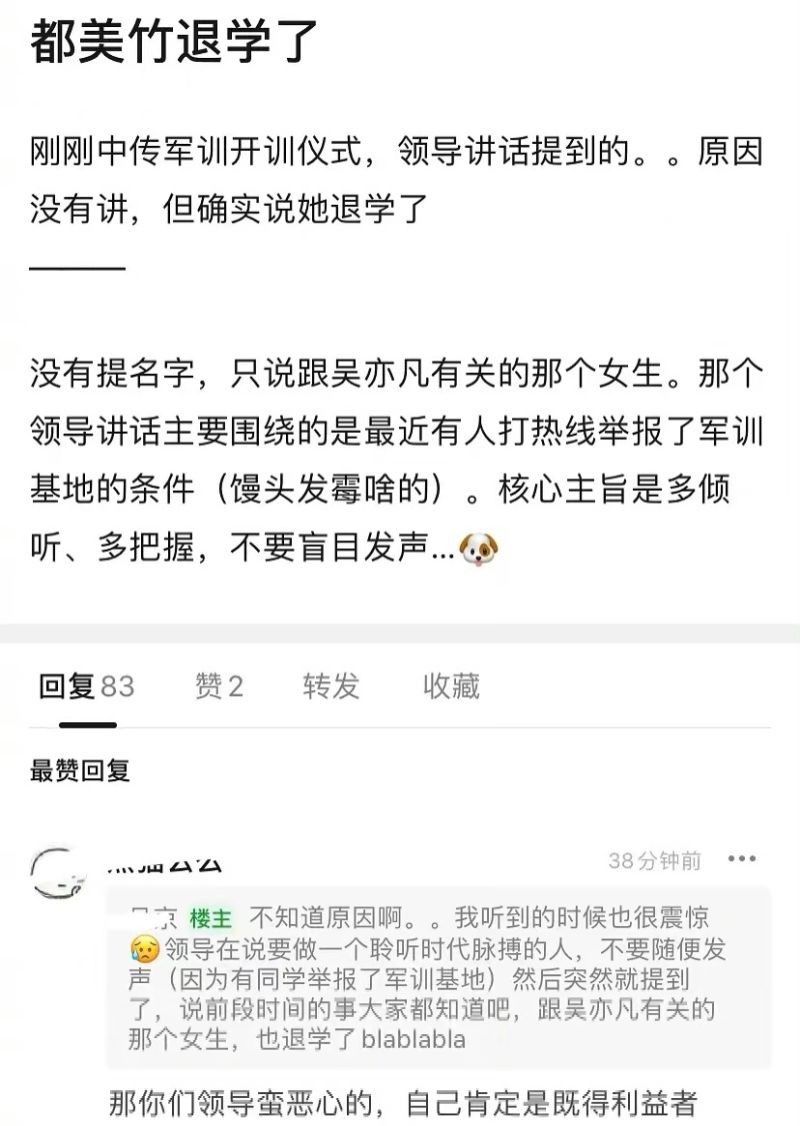Open the profile avatar of the top reply's author
Screen dimensions: 800x1126
coord(59,874)
